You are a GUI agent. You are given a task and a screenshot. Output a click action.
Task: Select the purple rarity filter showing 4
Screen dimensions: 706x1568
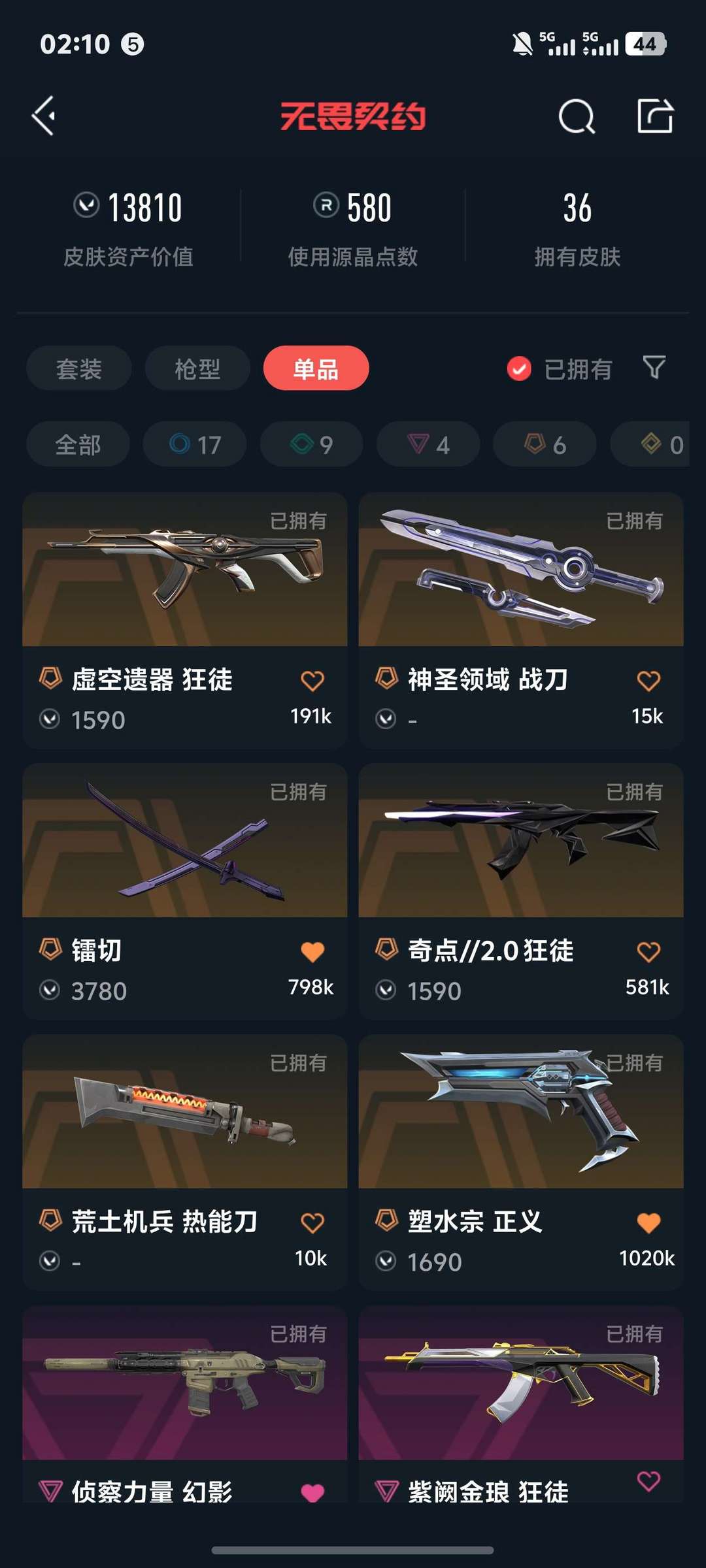pos(427,444)
